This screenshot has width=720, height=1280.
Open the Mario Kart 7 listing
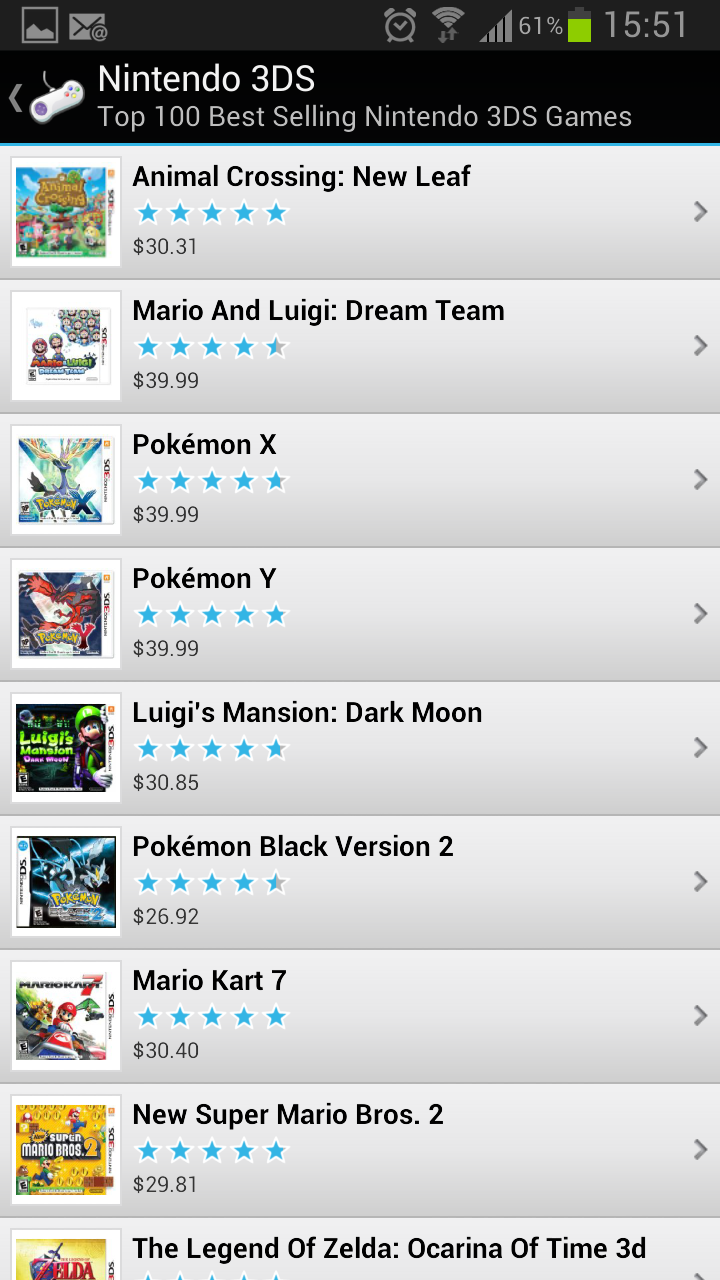click(x=360, y=1016)
